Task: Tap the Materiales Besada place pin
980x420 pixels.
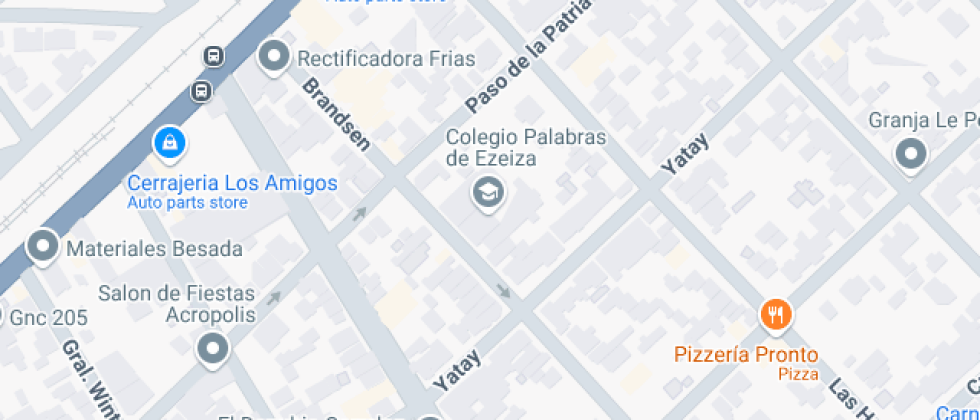Action: 42,246
